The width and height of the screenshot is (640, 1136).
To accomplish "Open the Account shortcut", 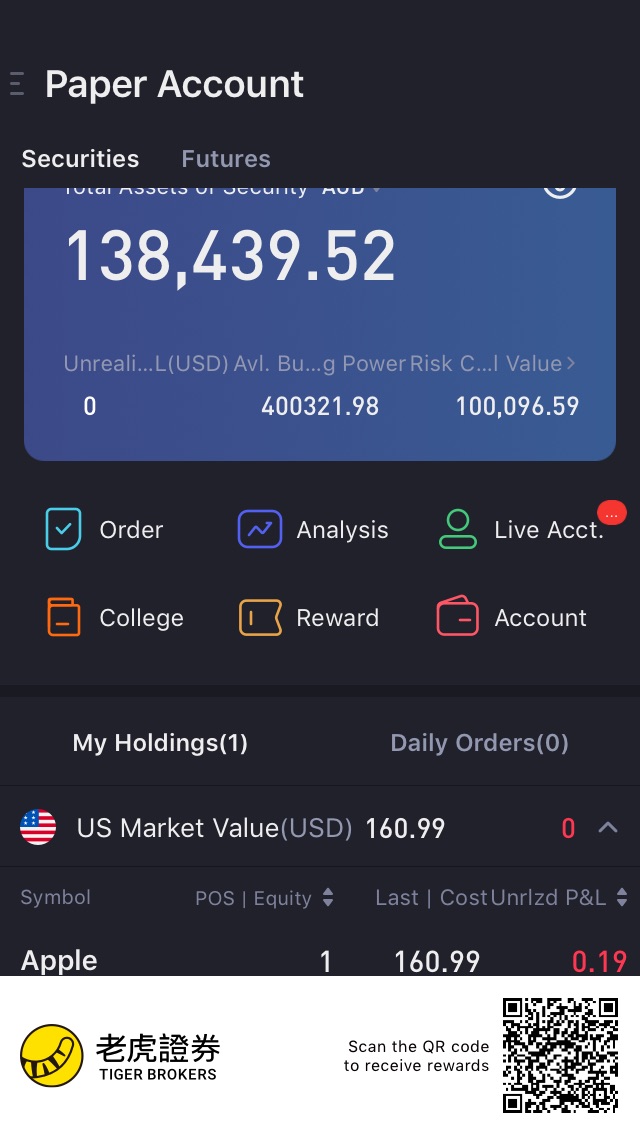I will point(512,617).
